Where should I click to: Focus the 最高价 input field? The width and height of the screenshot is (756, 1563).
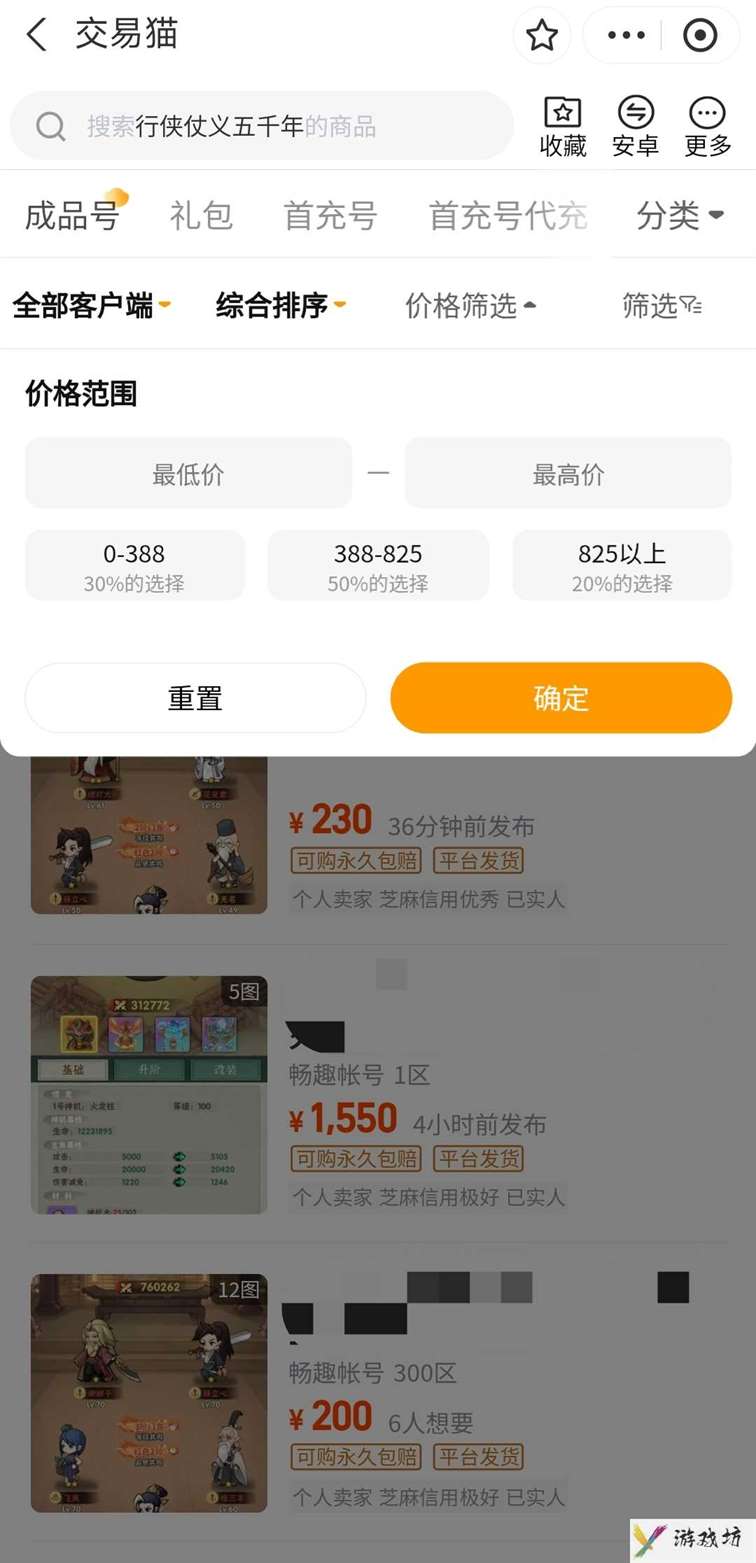pos(568,474)
